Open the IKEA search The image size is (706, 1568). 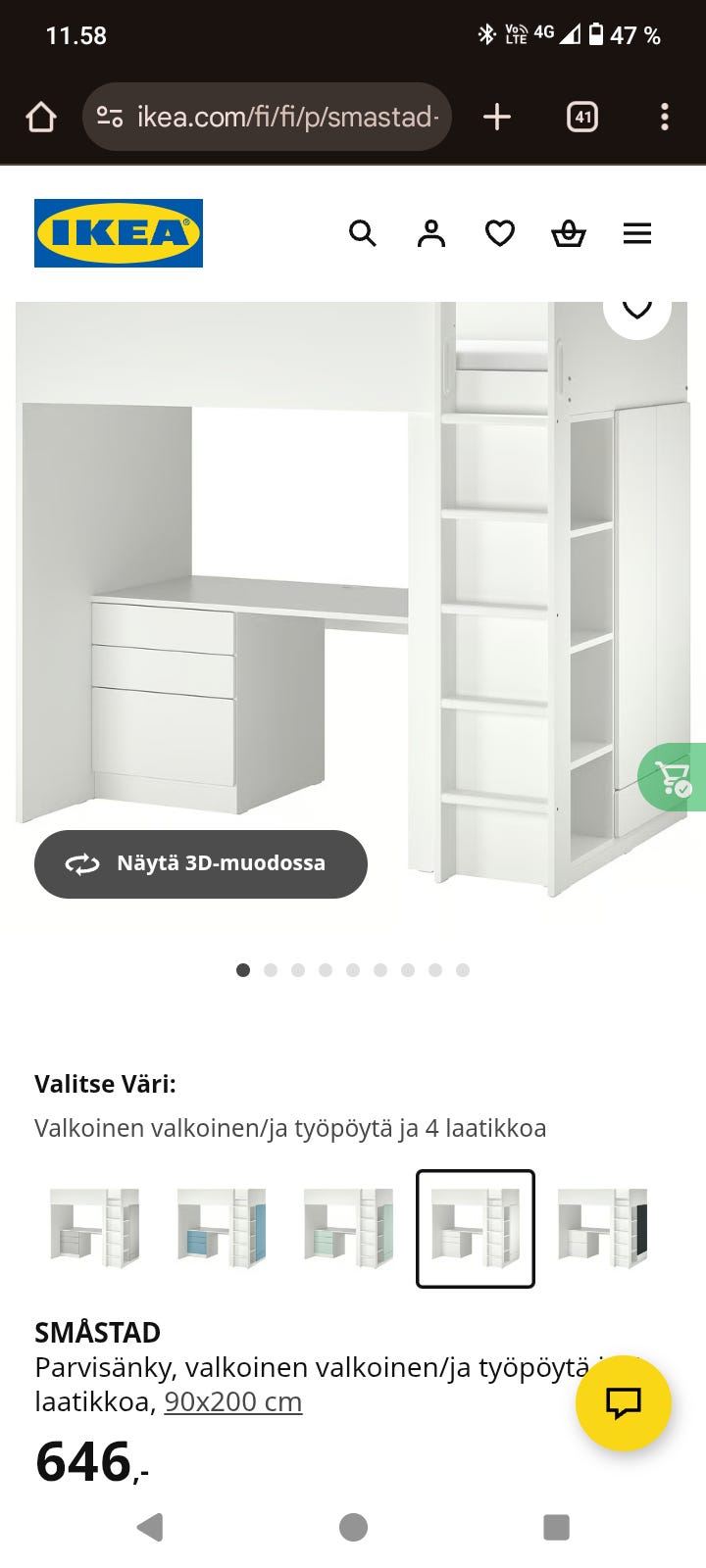(363, 233)
